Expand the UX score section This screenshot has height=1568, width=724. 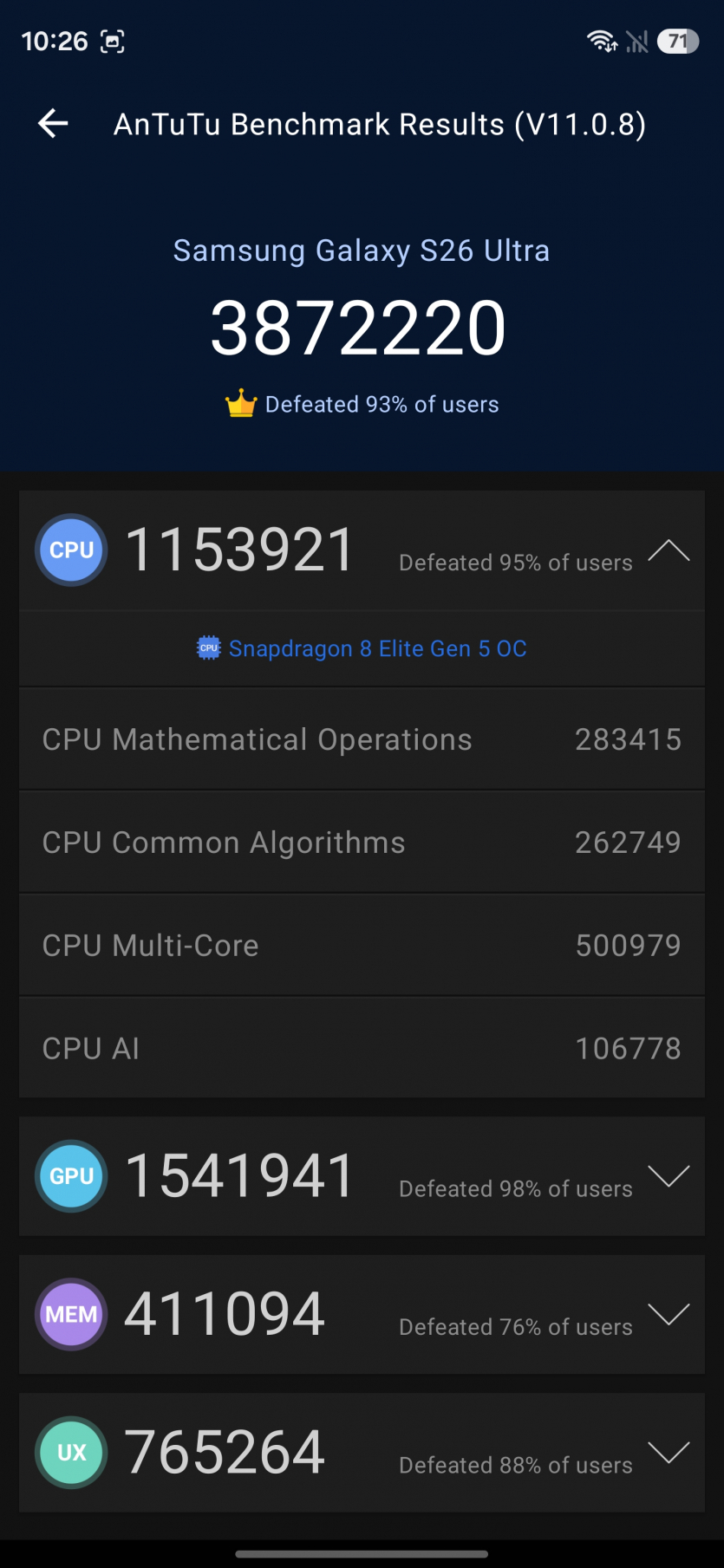coord(669,1453)
